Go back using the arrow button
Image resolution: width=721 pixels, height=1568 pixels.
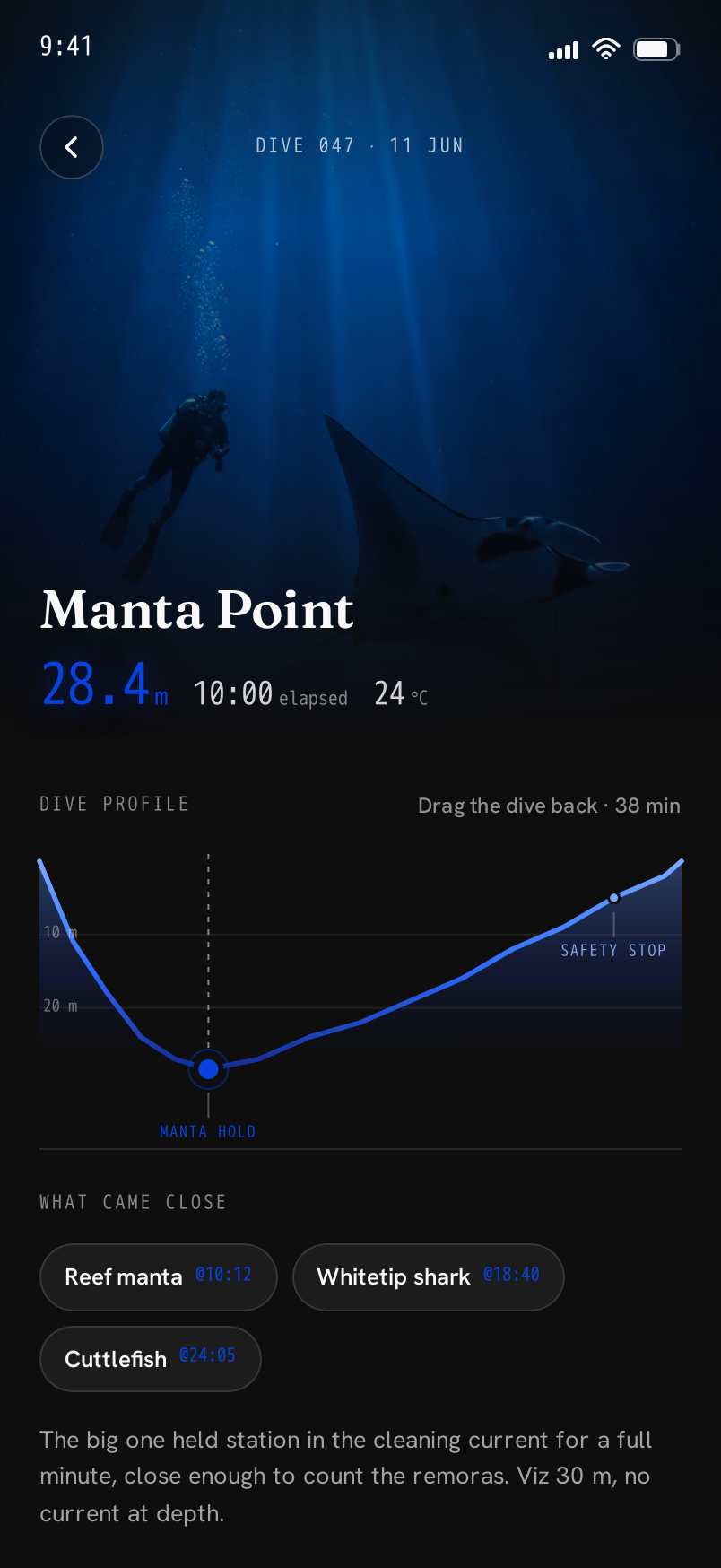(x=72, y=147)
